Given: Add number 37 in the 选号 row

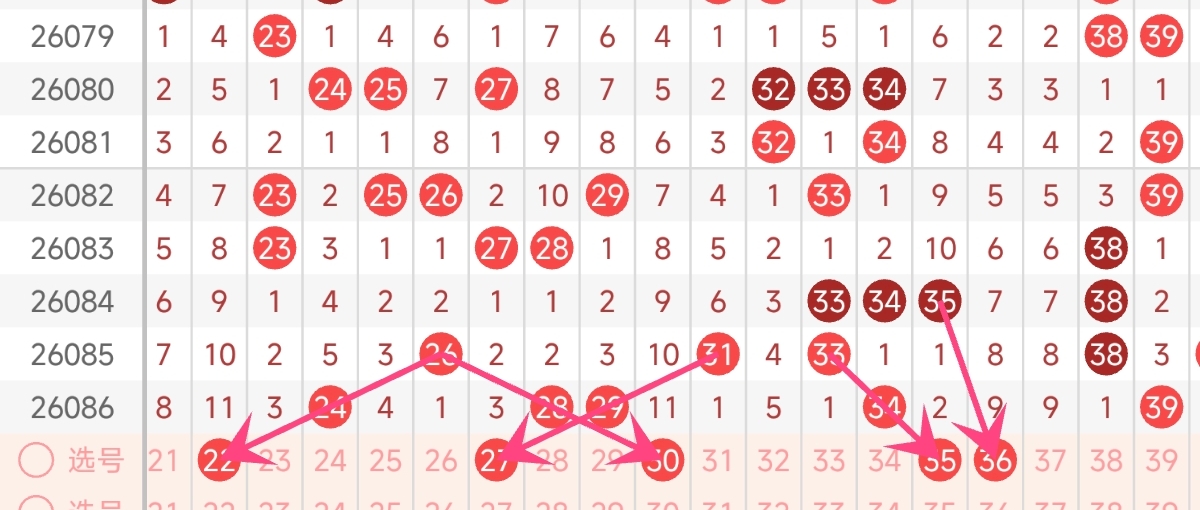Looking at the screenshot, I should (1050, 461).
